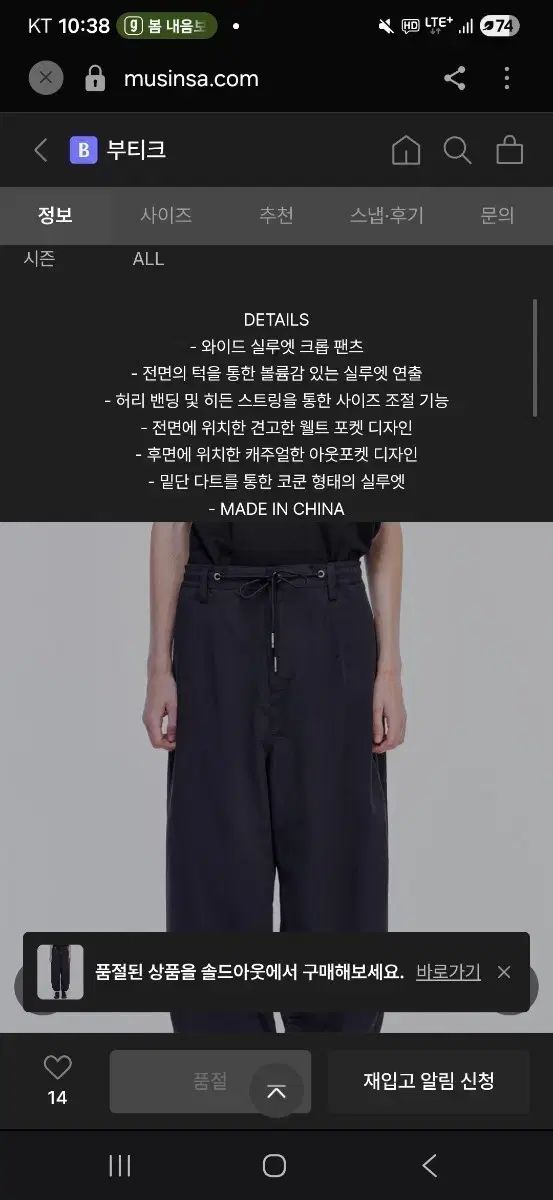Switch to the 문의 tab
553x1200 pixels.
pyautogui.click(x=497, y=215)
